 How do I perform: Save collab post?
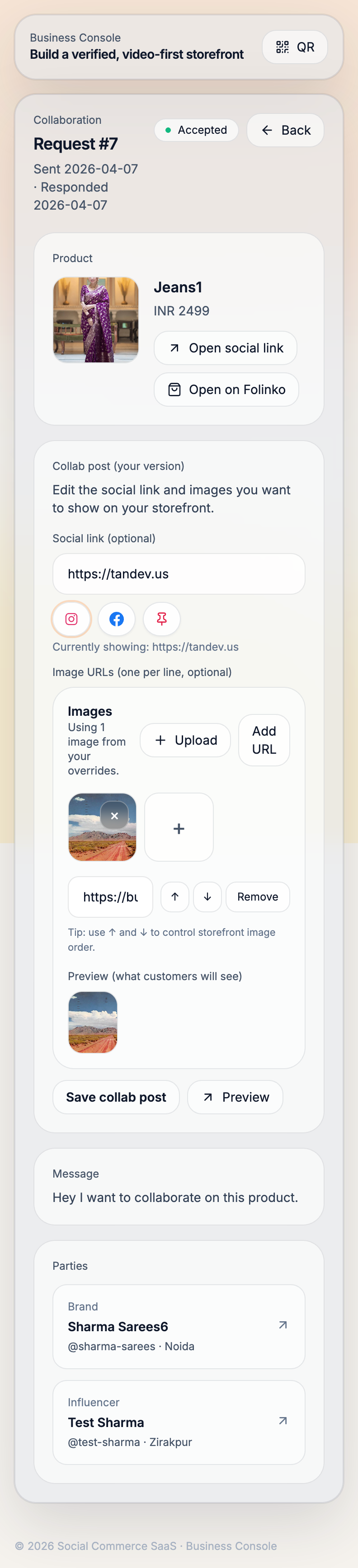(x=116, y=1097)
